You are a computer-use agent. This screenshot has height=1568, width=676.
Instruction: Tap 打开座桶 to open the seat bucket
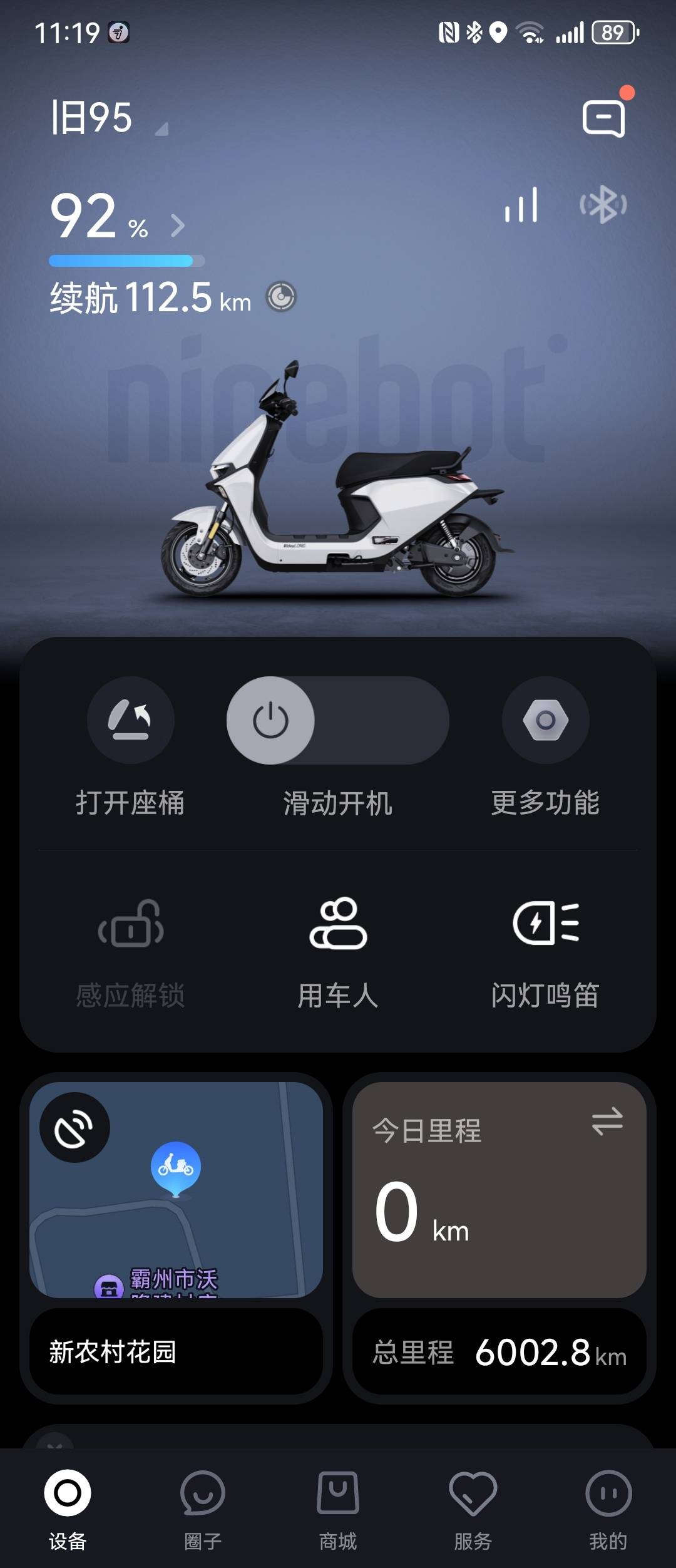click(130, 720)
